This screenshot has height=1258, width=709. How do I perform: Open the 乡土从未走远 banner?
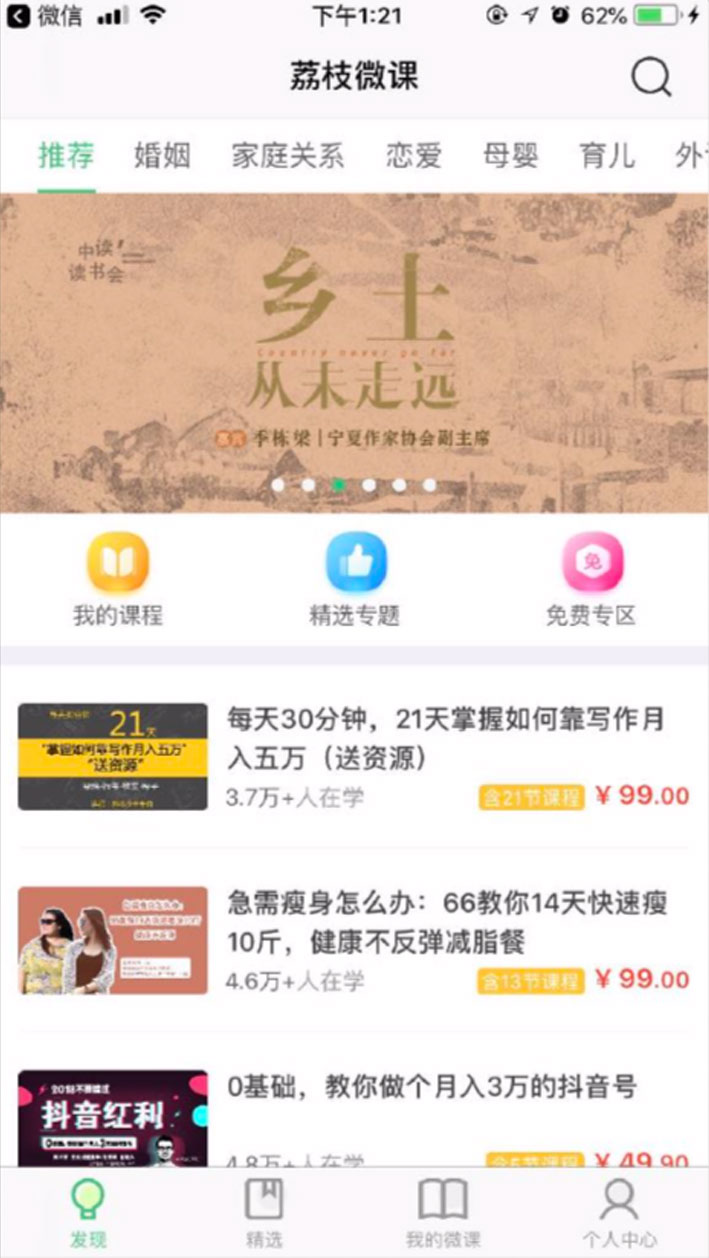[x=354, y=352]
